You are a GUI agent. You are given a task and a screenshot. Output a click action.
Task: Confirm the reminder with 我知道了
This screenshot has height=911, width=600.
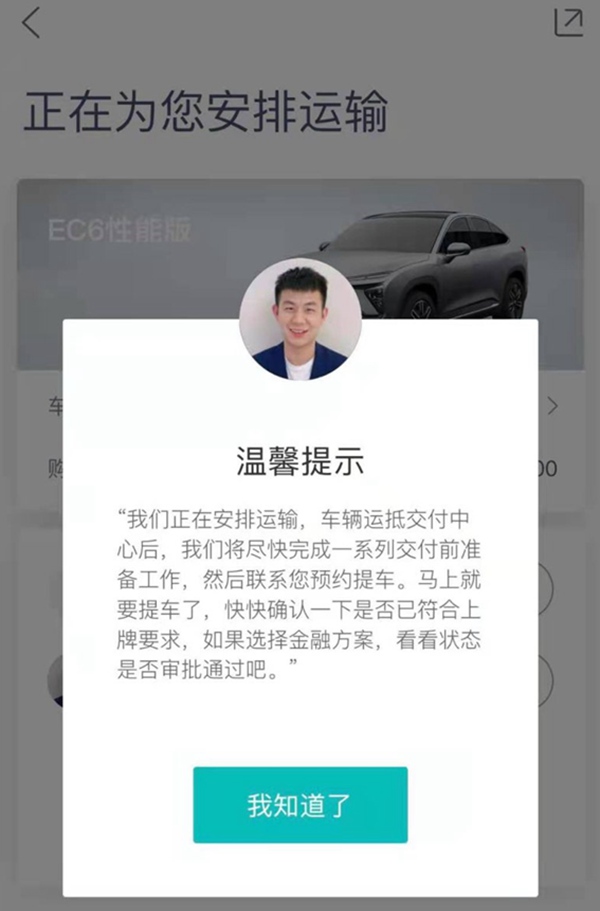click(x=300, y=805)
